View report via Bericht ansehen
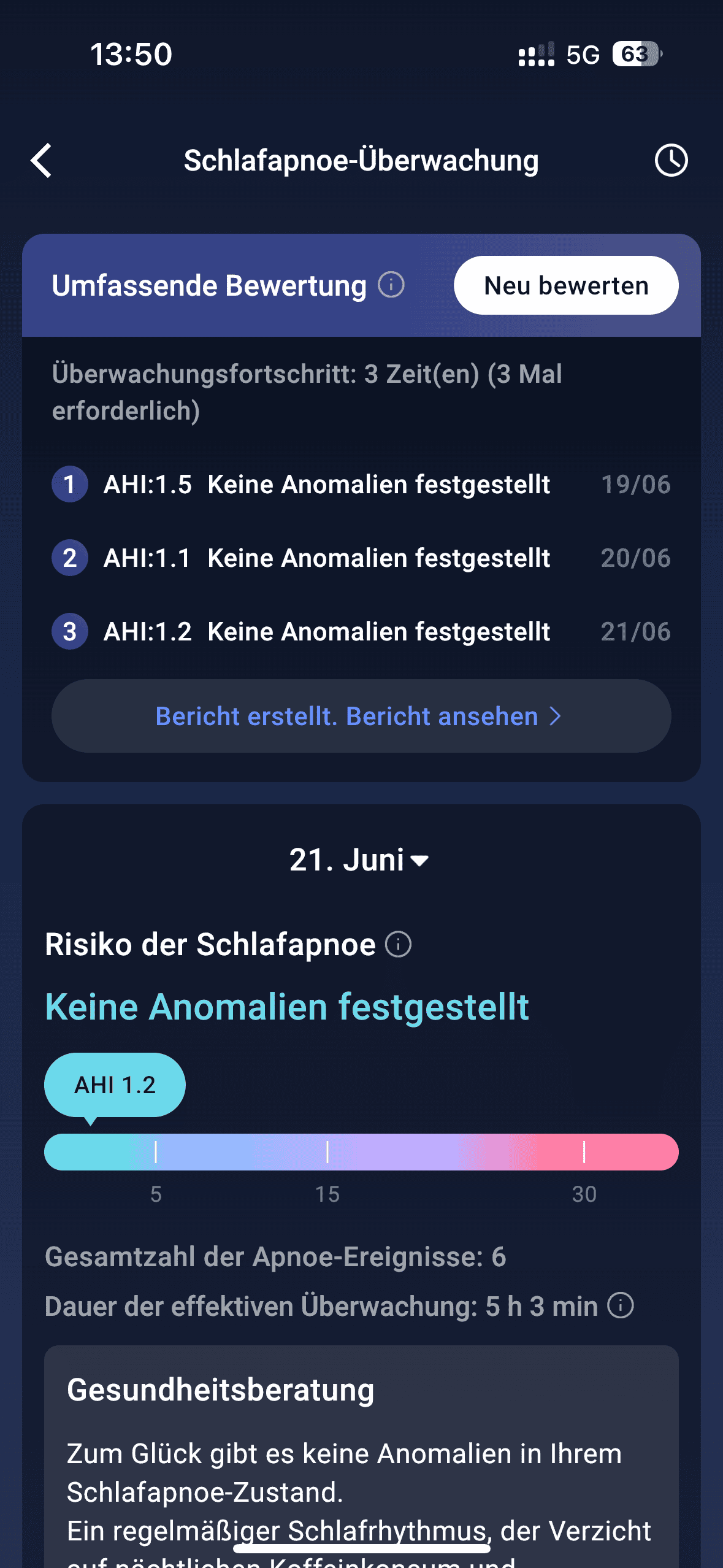723x1568 pixels. click(361, 716)
